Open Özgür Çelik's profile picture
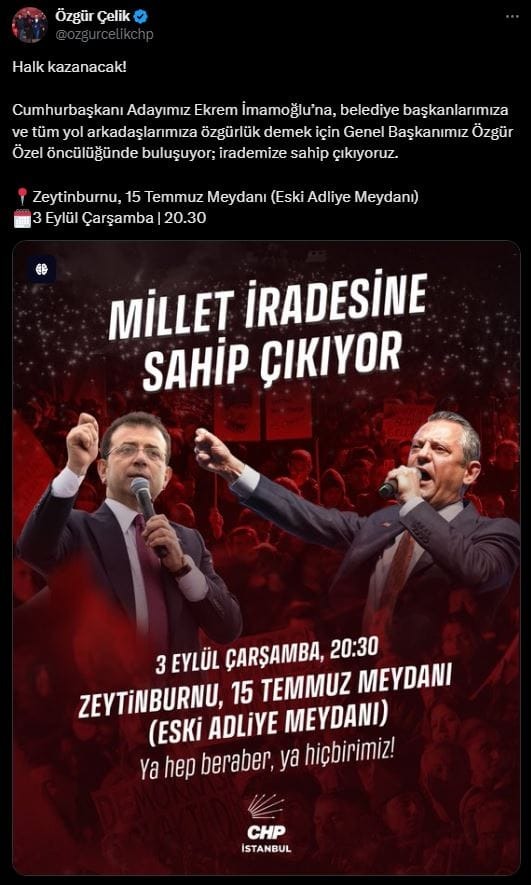Screen dimensions: 531x885 pos(29,25)
